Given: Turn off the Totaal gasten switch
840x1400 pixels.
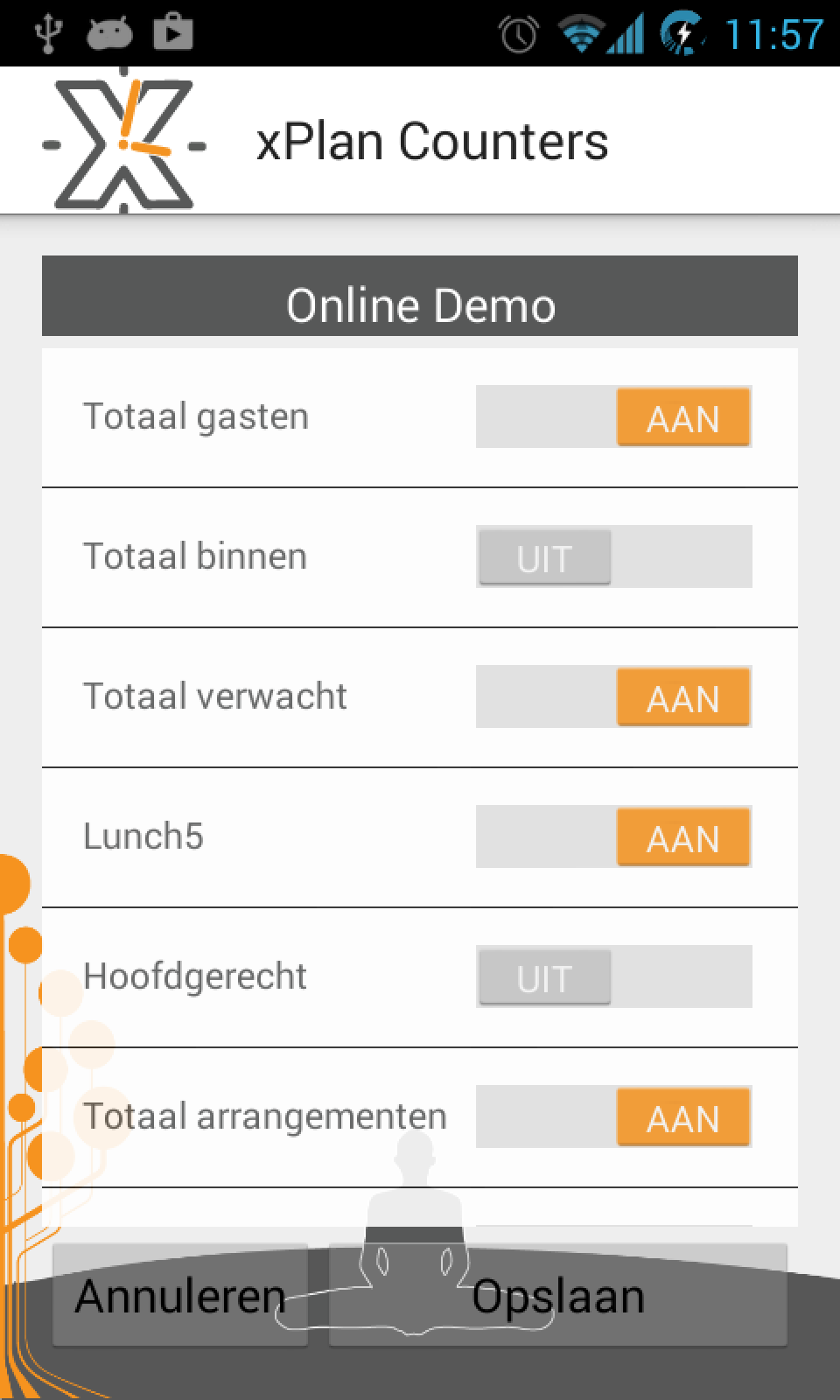Looking at the screenshot, I should (x=613, y=417).
